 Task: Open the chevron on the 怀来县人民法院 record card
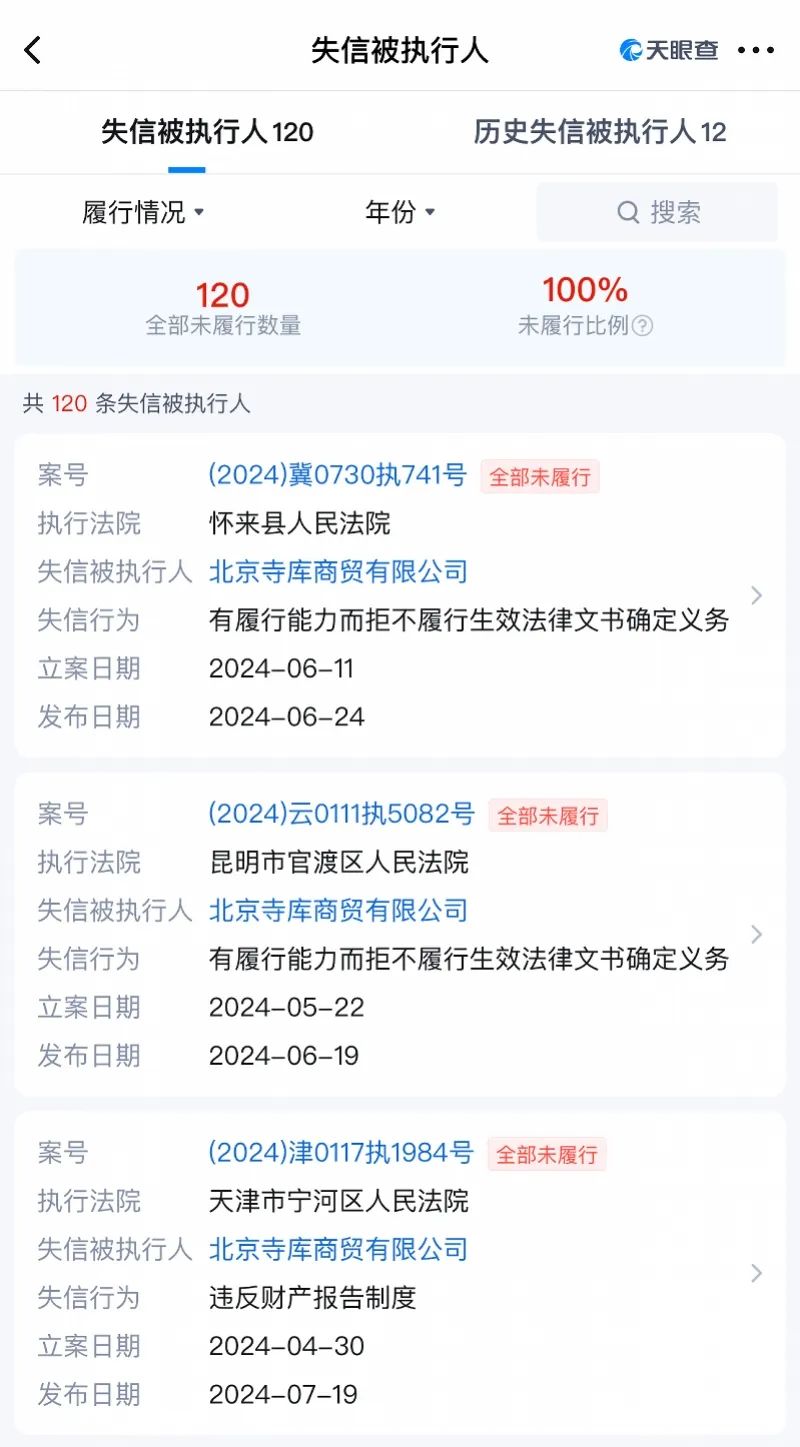[x=756, y=596]
